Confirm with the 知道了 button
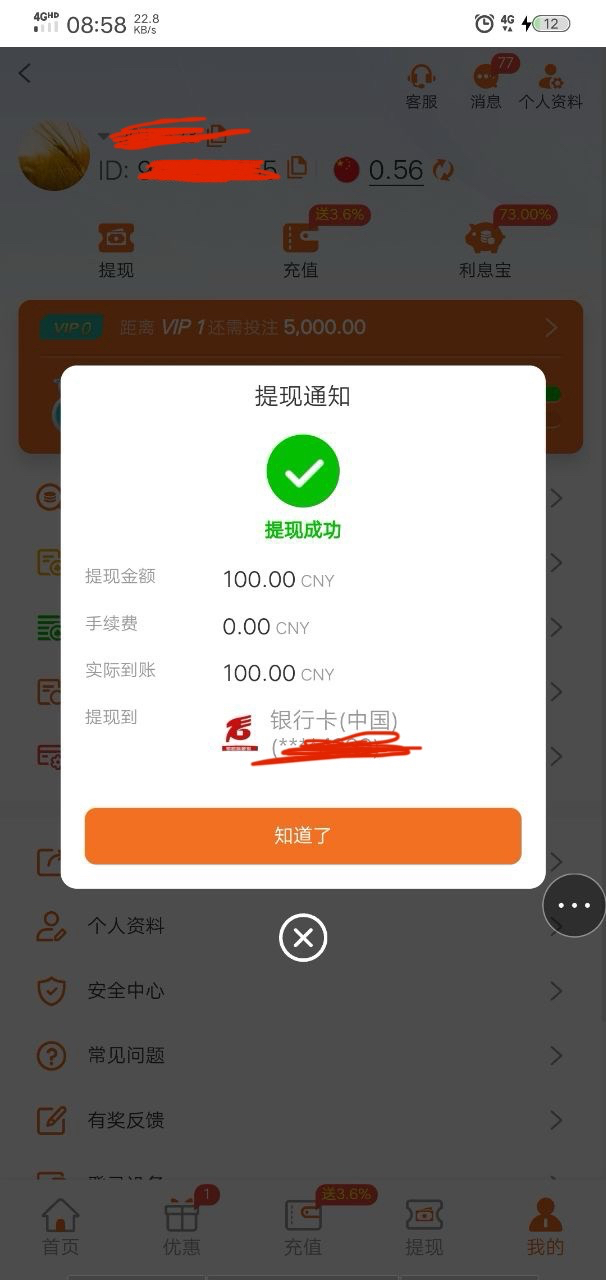The image size is (606, 1280). [303, 836]
